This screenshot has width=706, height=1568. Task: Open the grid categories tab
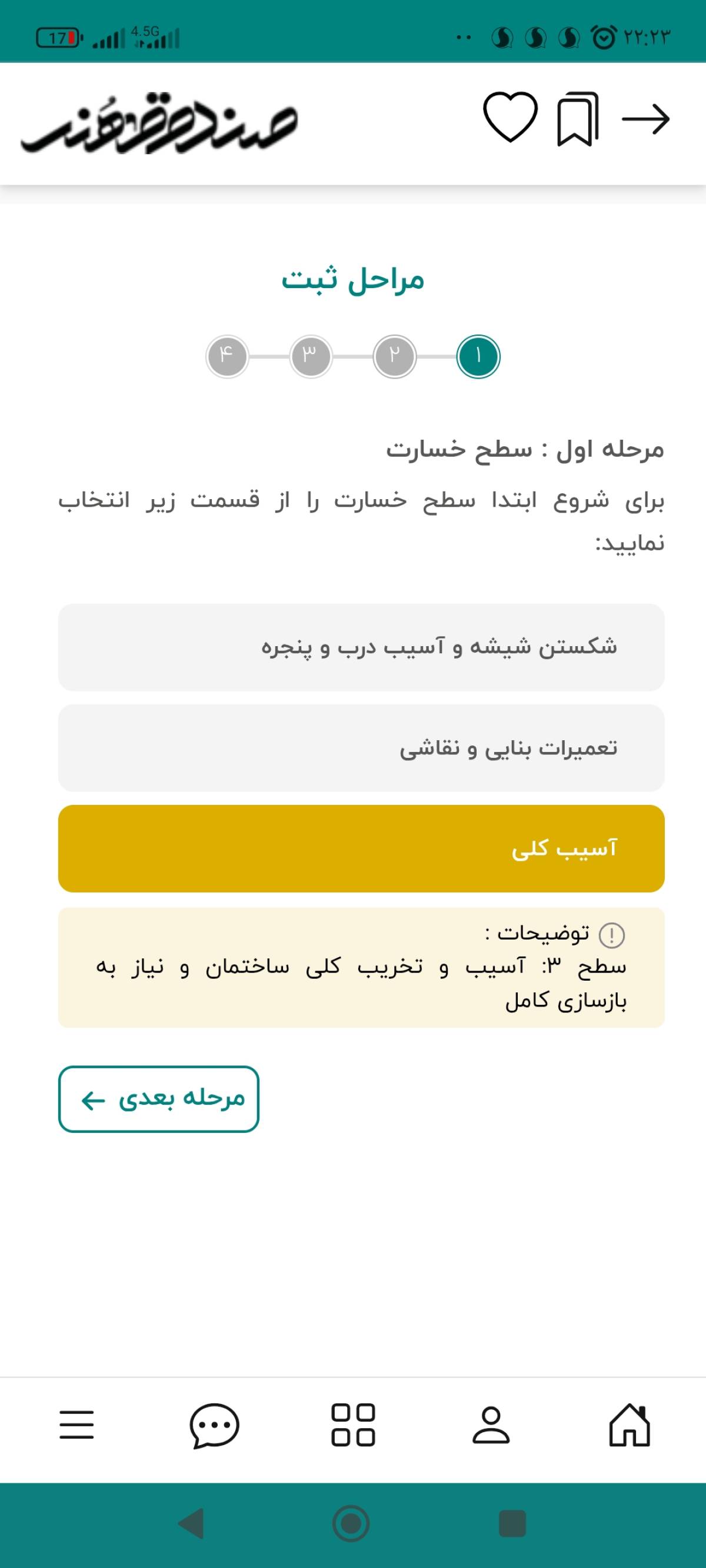click(x=352, y=1425)
